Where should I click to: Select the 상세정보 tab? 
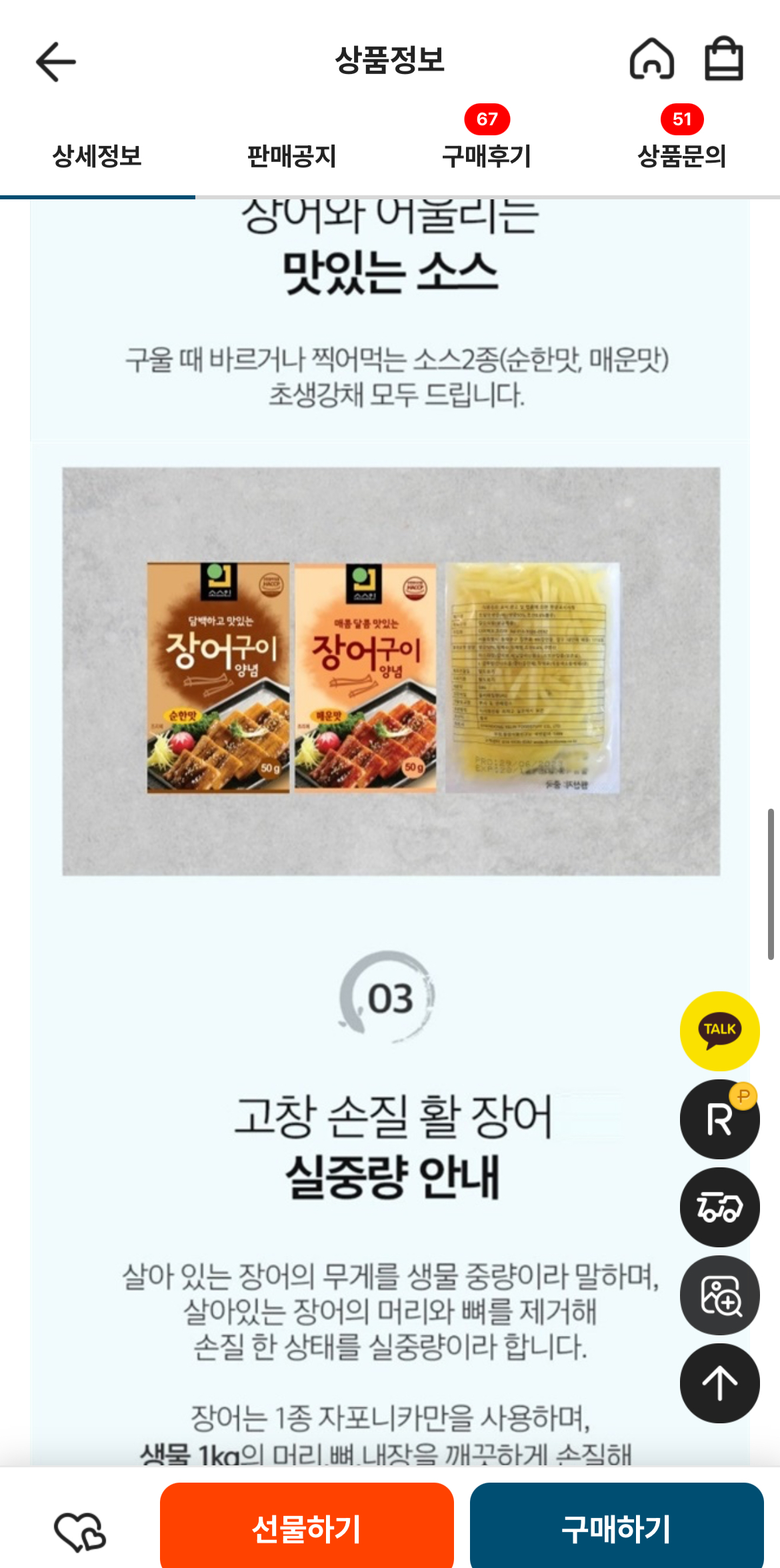(x=97, y=157)
